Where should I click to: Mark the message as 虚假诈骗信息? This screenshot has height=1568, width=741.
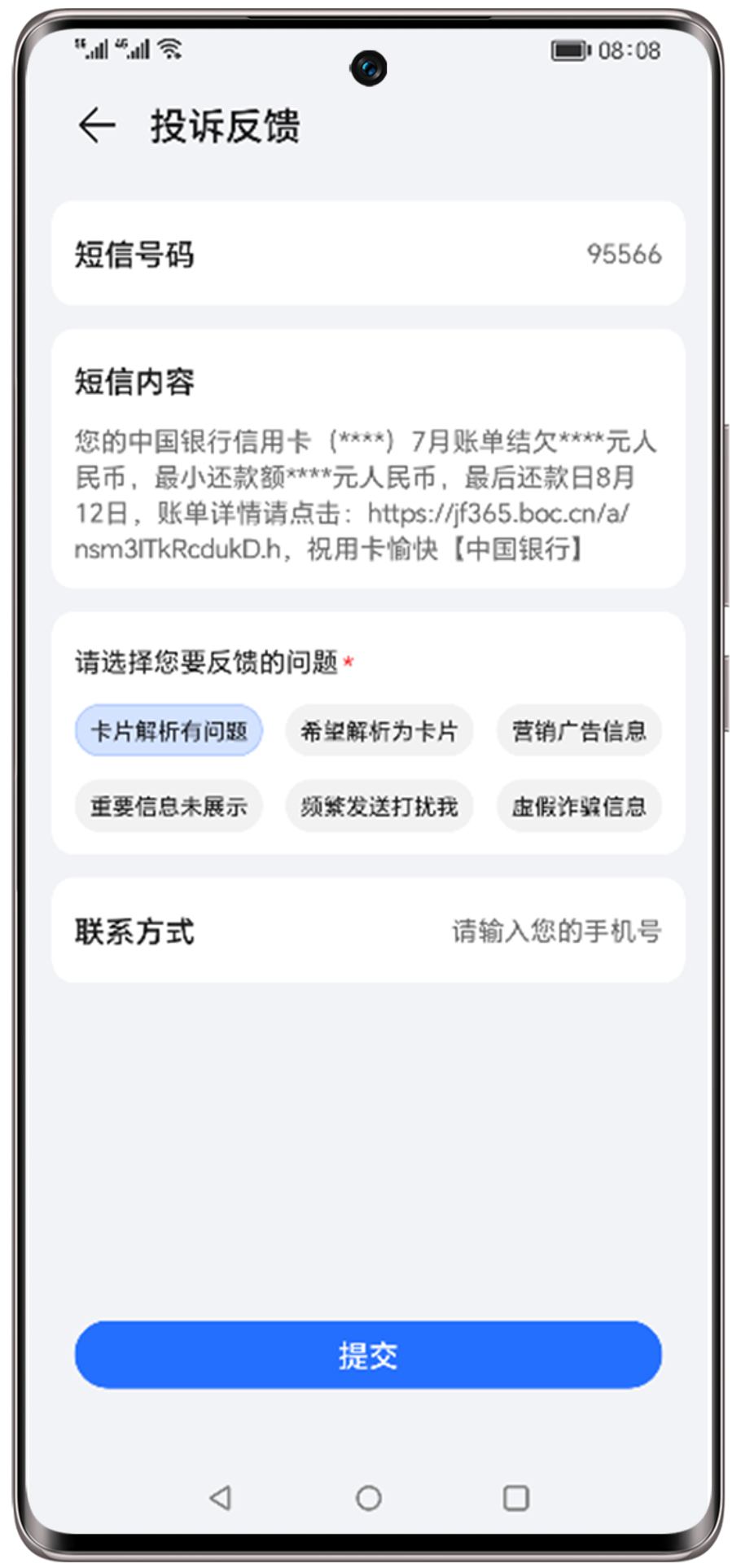578,806
